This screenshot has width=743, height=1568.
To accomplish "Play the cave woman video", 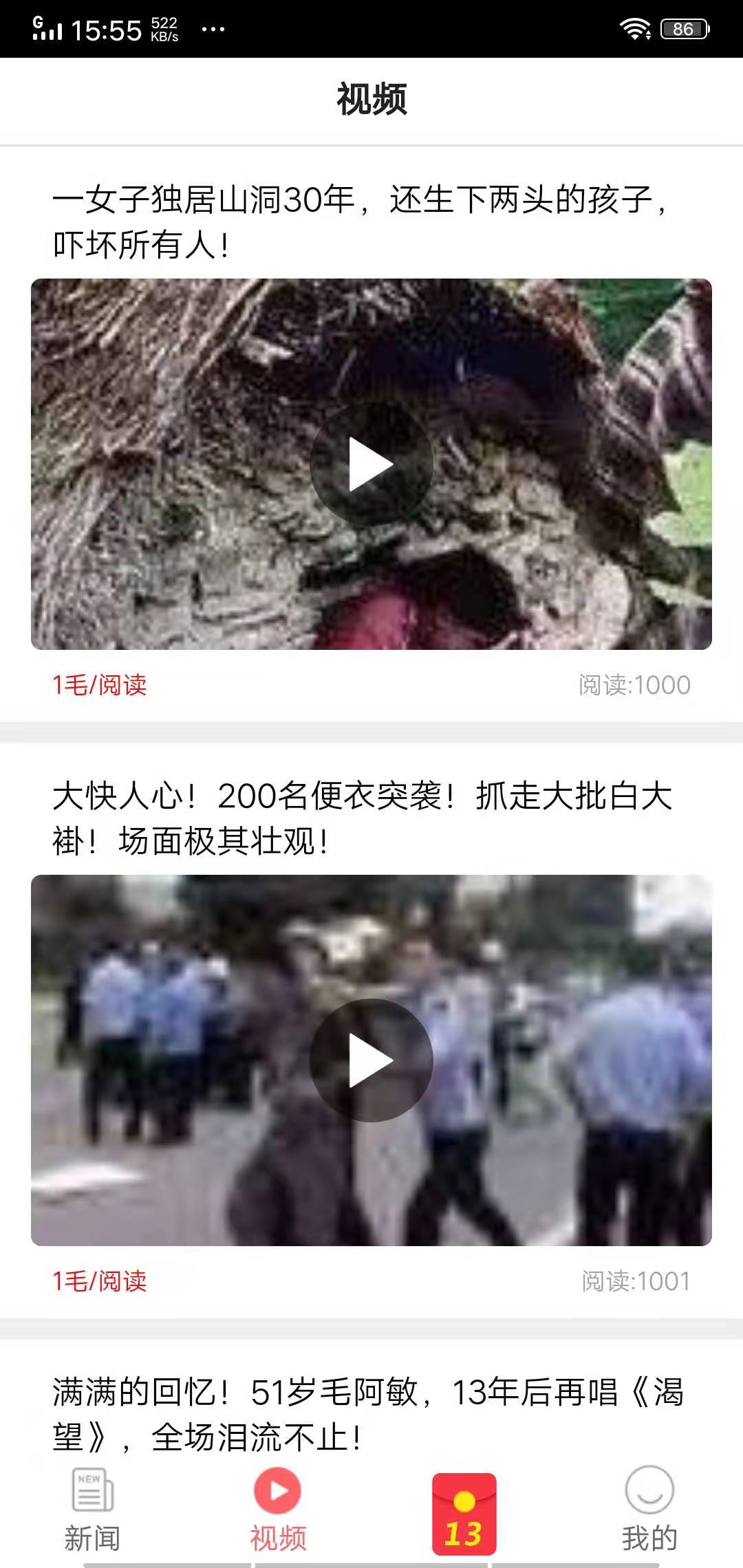I will tap(371, 462).
